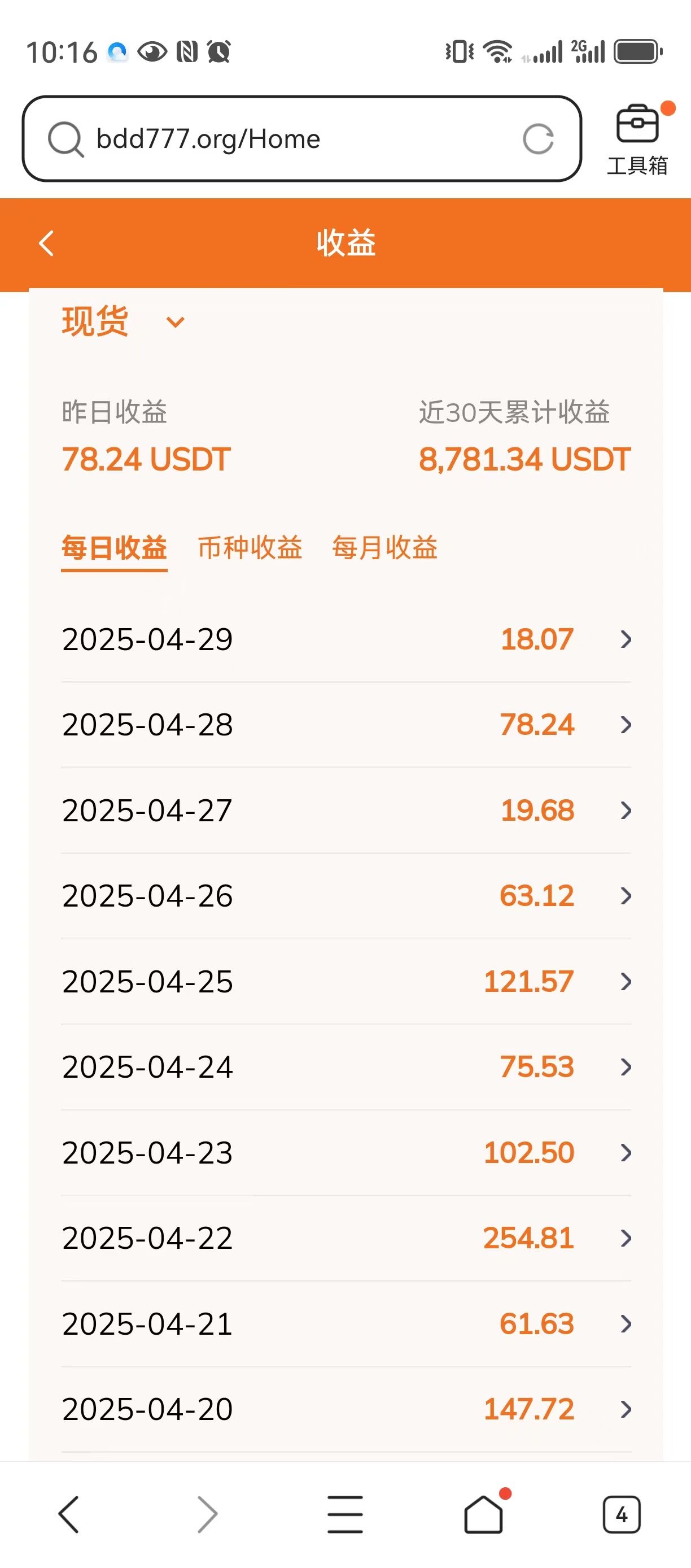View earnings for 2025-04-21

[346, 1324]
